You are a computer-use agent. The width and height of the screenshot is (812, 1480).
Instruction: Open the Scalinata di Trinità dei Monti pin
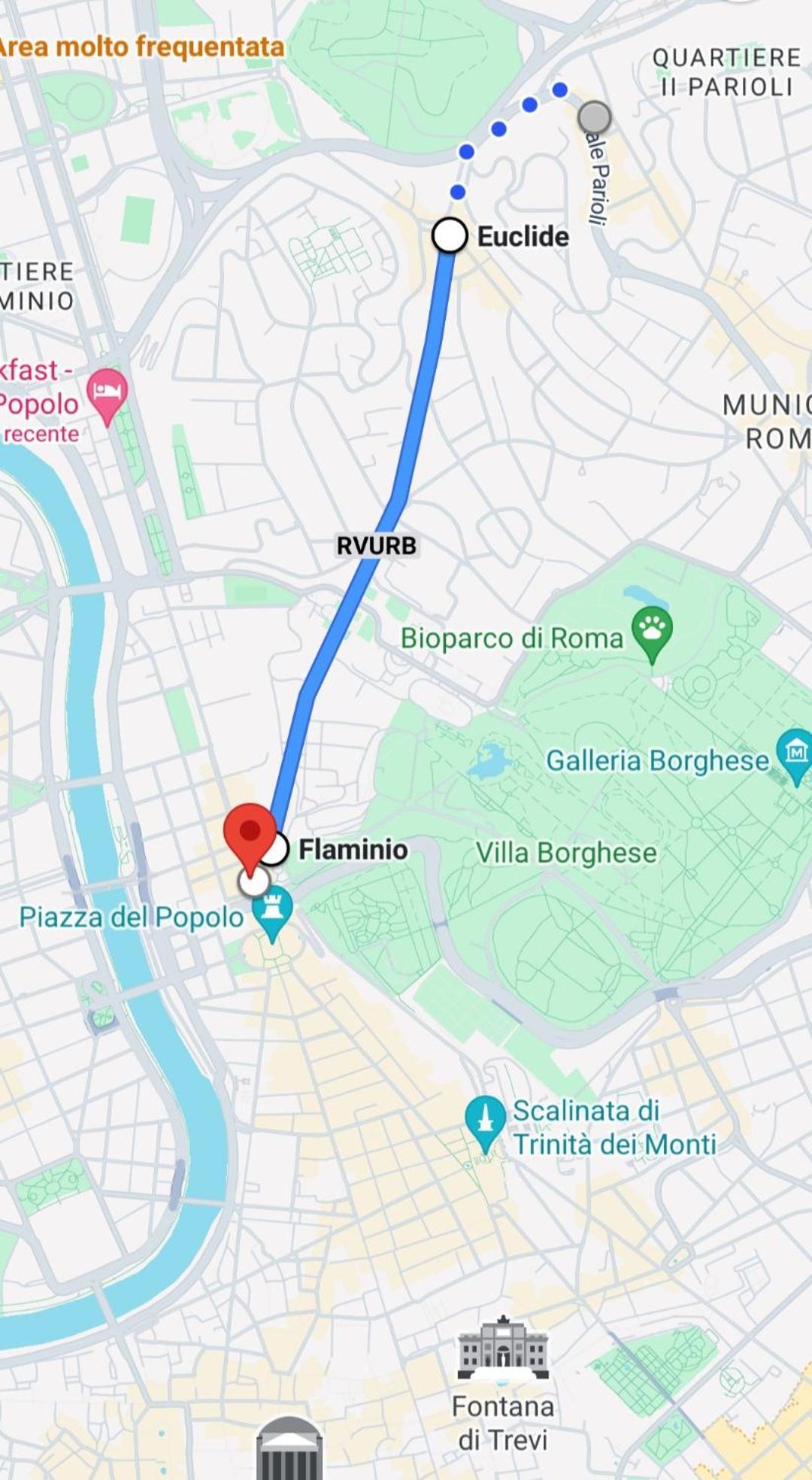(485, 1121)
